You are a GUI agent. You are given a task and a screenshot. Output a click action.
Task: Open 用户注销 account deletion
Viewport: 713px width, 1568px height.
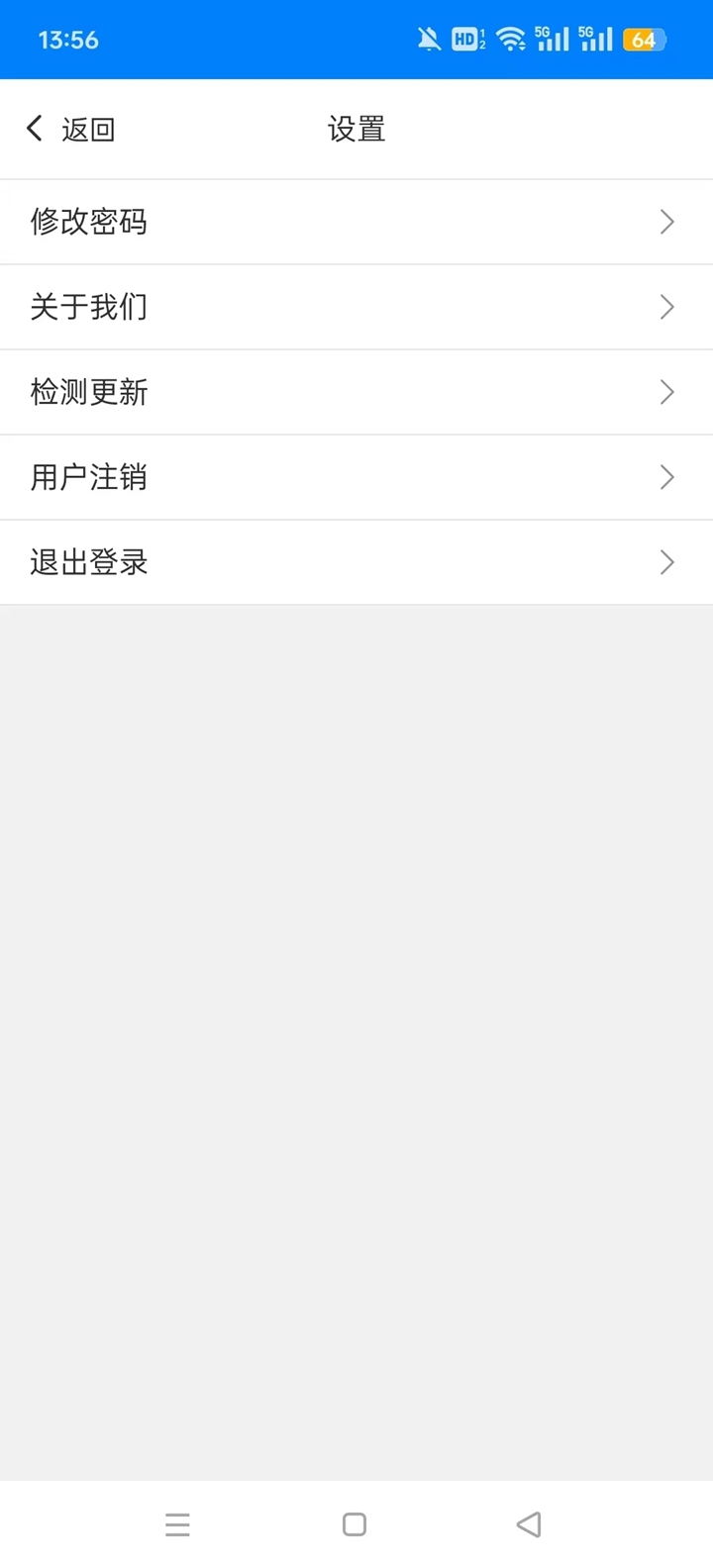tap(356, 477)
